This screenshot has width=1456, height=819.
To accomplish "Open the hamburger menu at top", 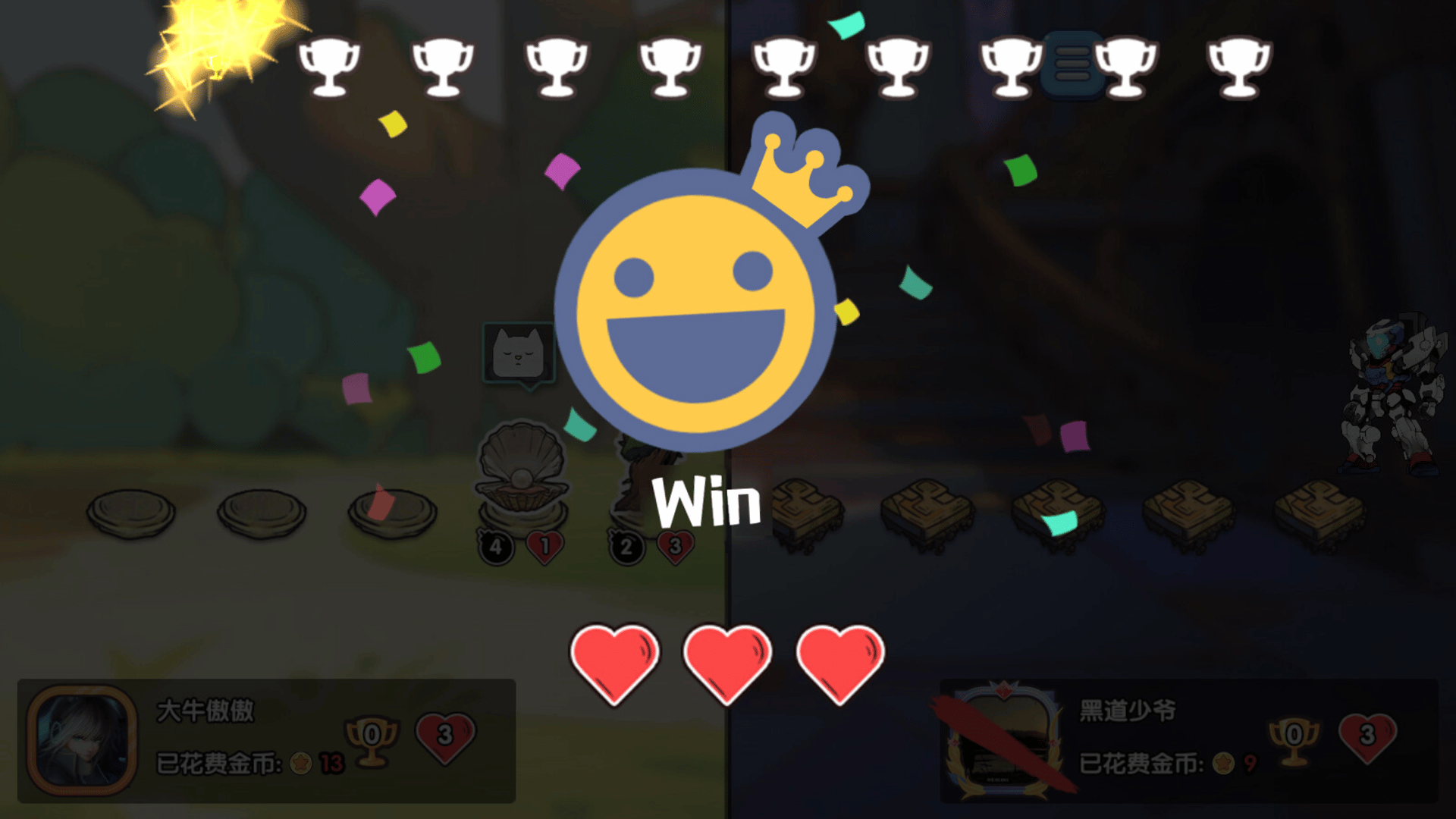I will [x=1072, y=64].
